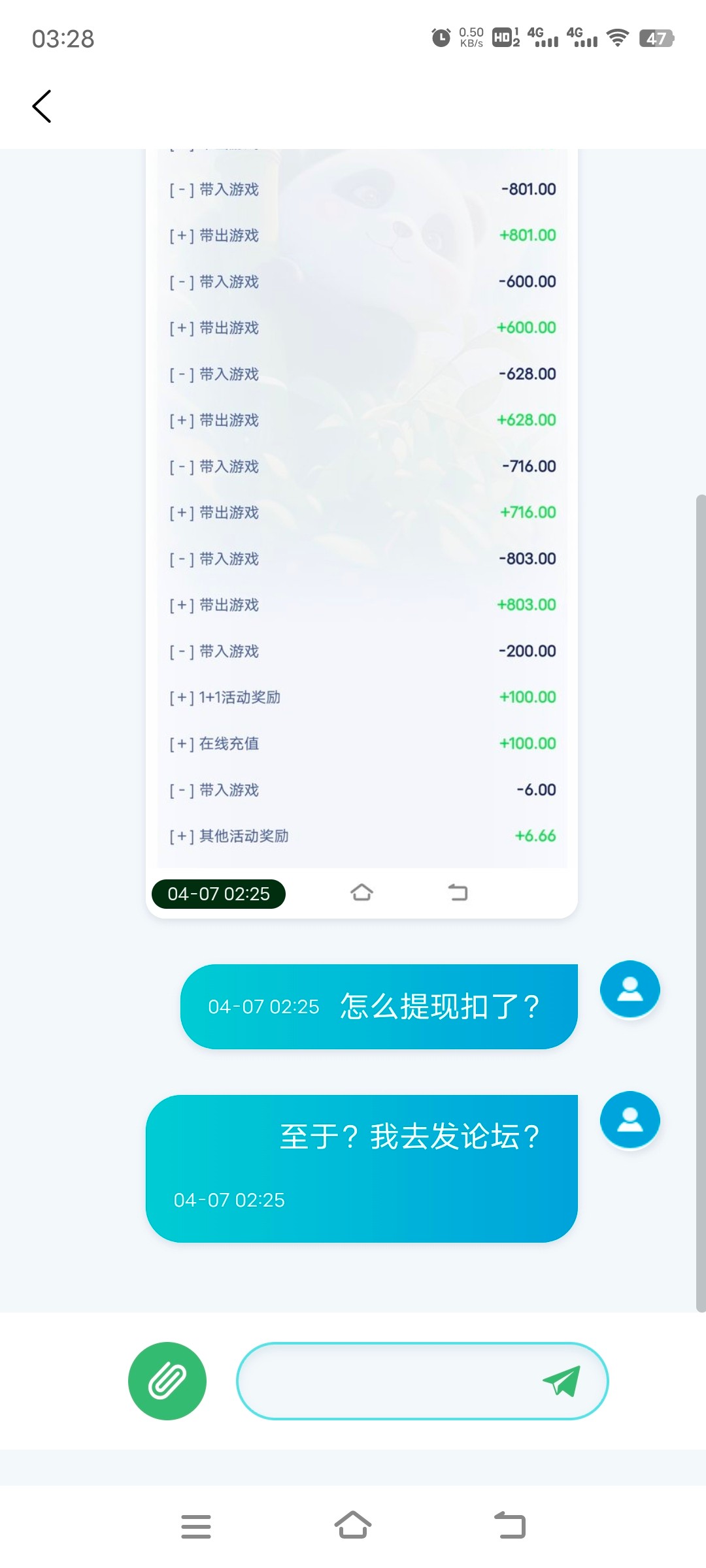Go back using the top-left arrow
Image resolution: width=706 pixels, height=1568 pixels.
(x=42, y=106)
